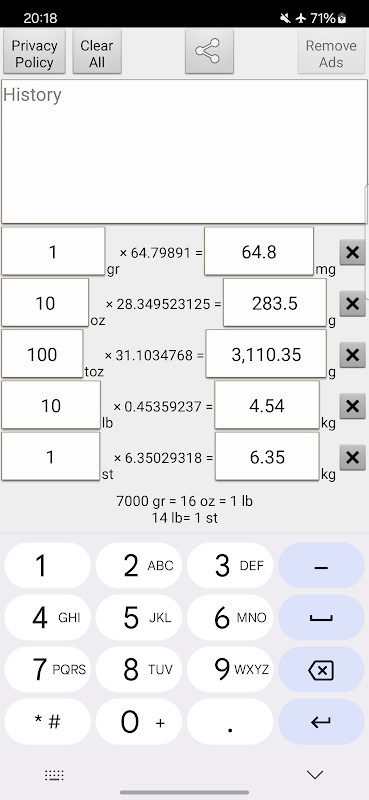Clear the st to kg row

point(352,457)
